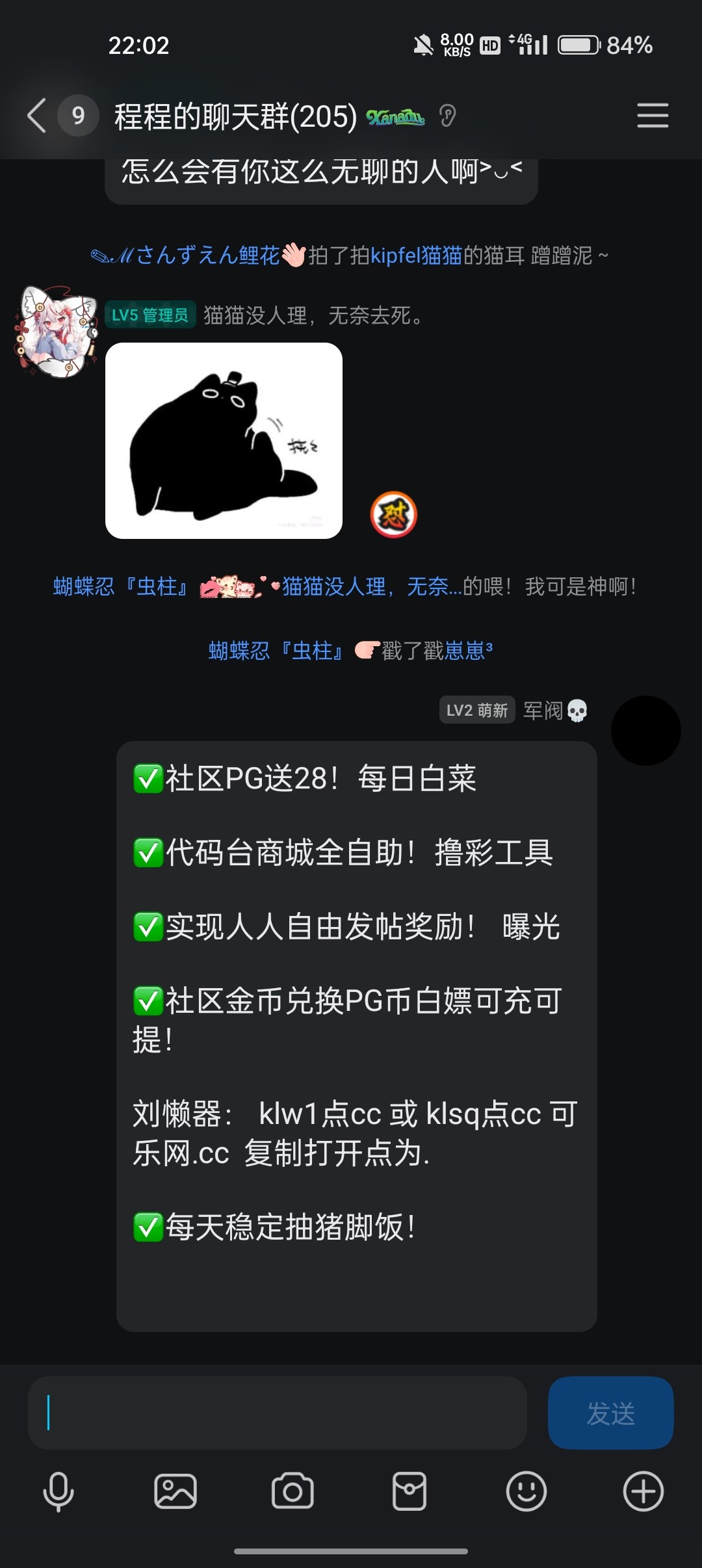Record a voice message with the microphone
Image resolution: width=702 pixels, height=1568 pixels.
(58, 1491)
